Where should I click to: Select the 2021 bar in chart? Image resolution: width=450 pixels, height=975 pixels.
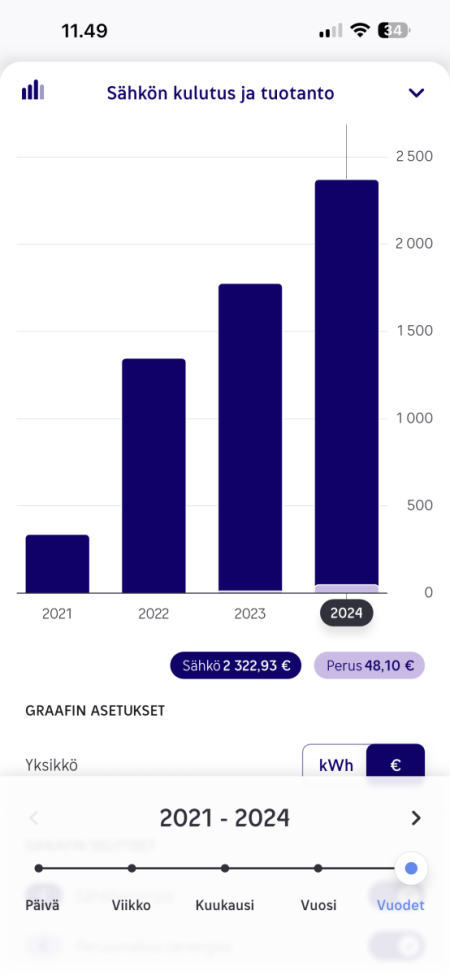point(57,563)
